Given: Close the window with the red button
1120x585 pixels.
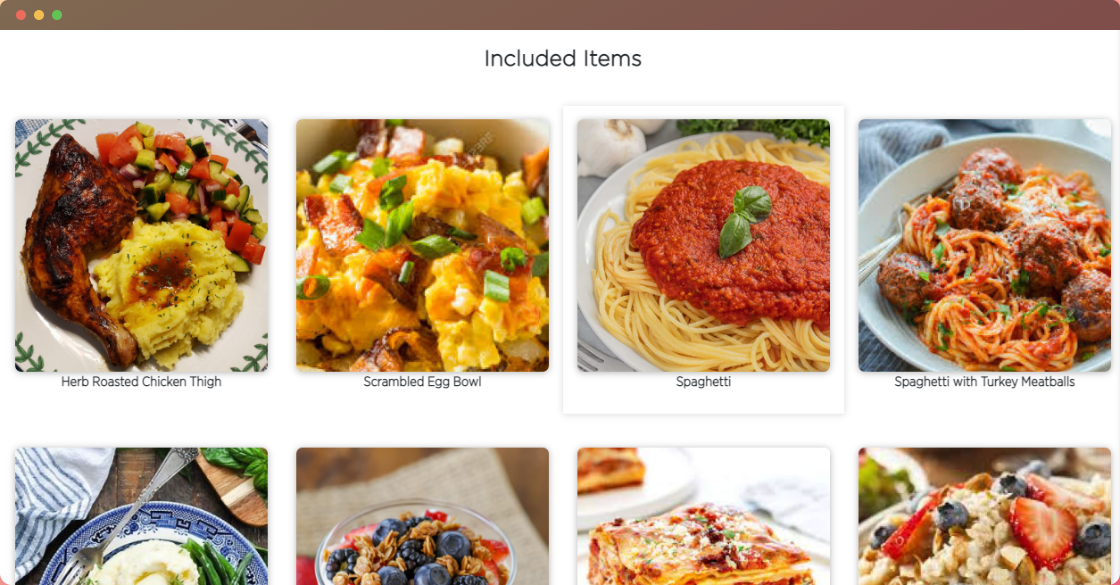Looking at the screenshot, I should [x=21, y=15].
